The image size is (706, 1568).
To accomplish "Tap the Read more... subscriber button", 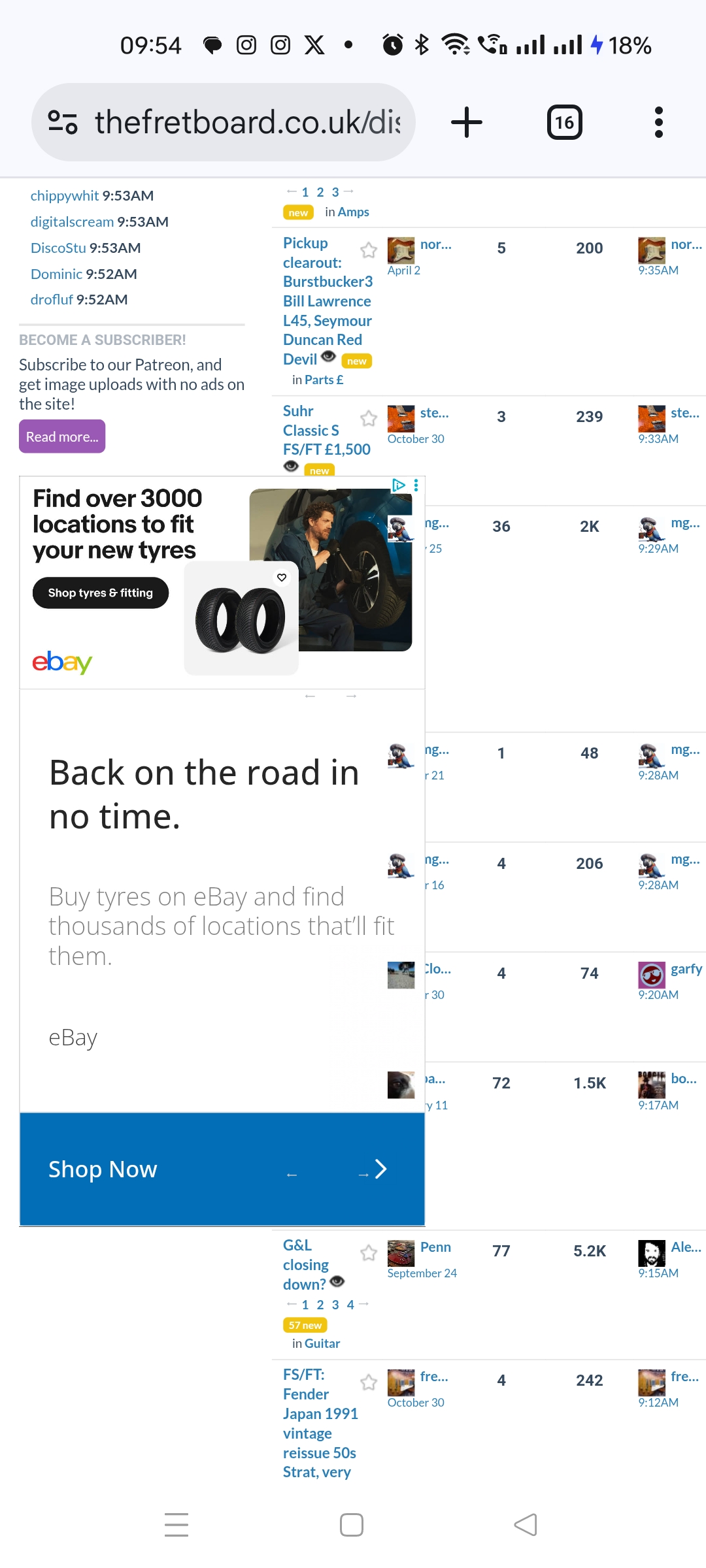I will point(62,436).
